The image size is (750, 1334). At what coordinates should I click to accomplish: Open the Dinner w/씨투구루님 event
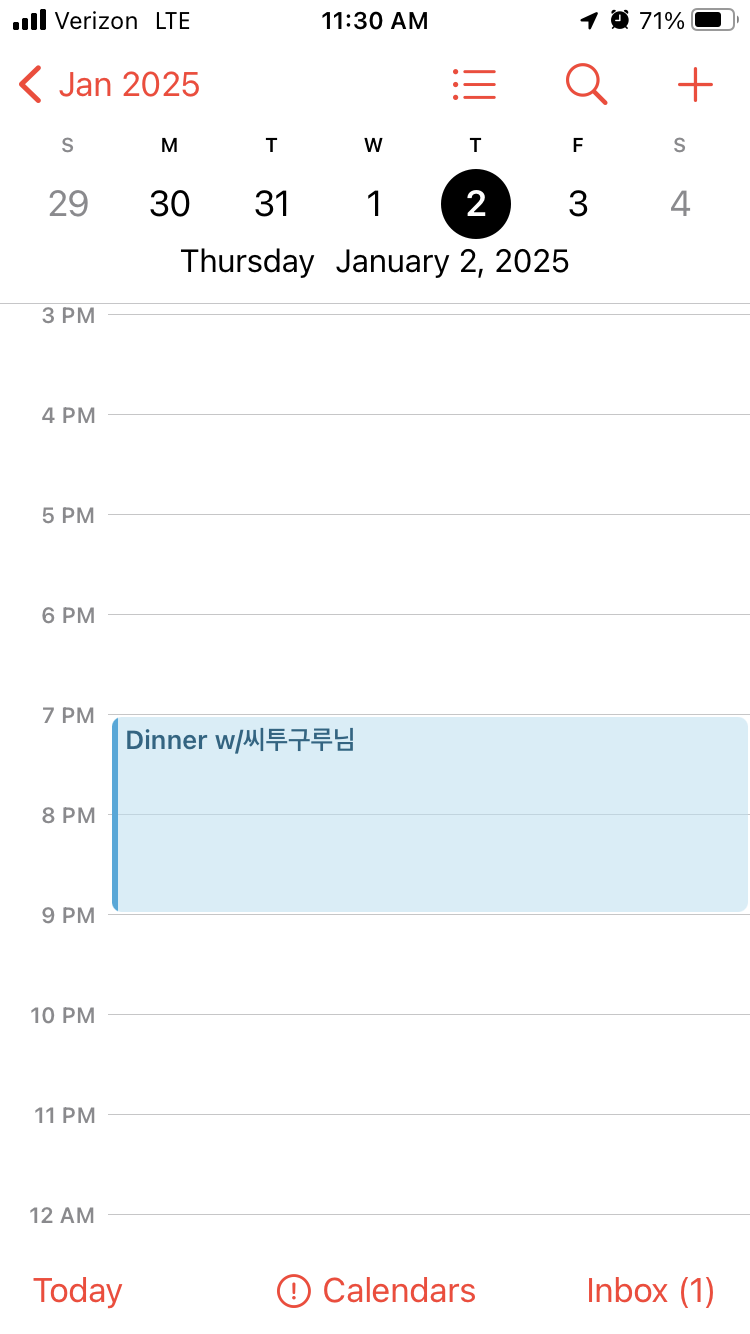pos(430,814)
